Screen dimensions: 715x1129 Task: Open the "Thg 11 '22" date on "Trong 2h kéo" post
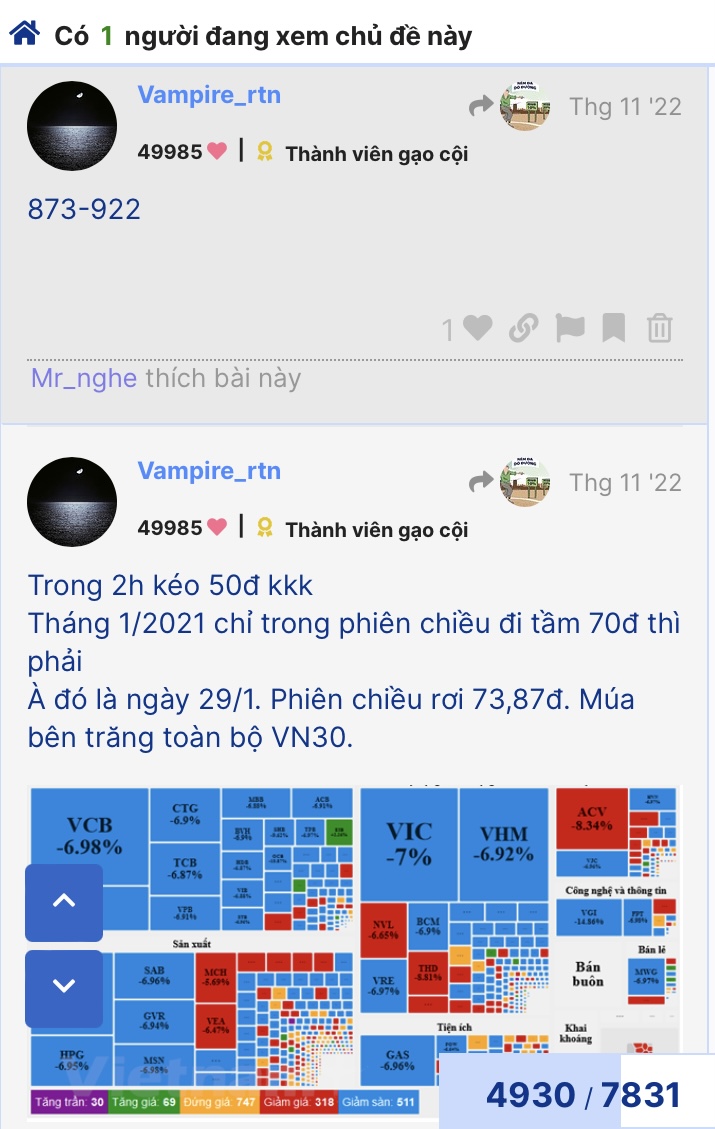pyautogui.click(x=625, y=482)
